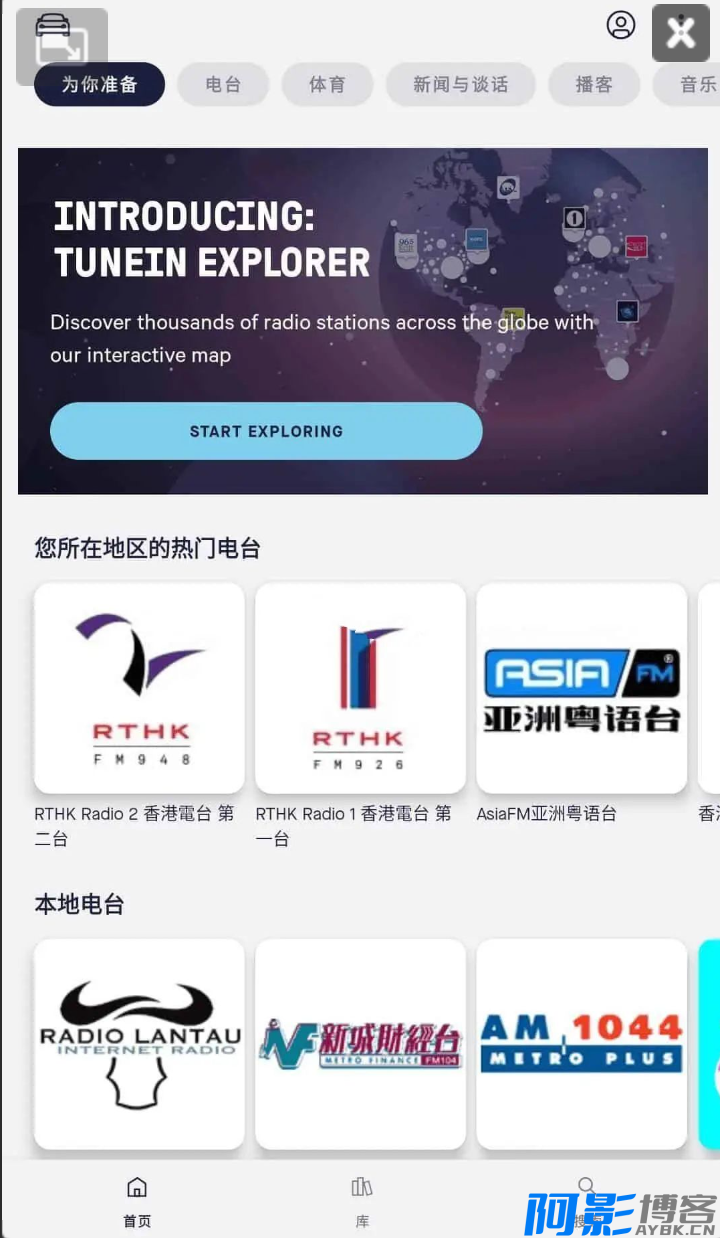Switch to the 体育 category

[327, 85]
